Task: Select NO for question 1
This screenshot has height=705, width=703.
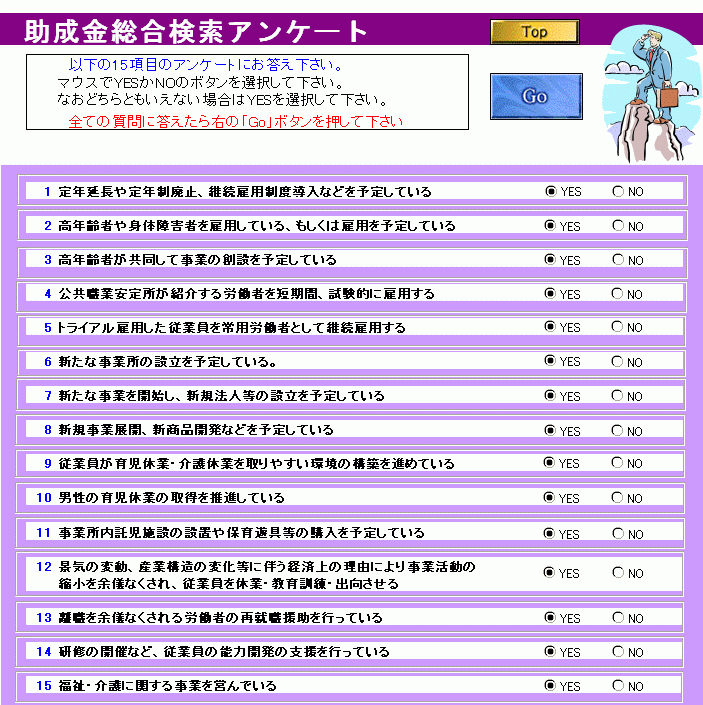Action: pyautogui.click(x=617, y=191)
